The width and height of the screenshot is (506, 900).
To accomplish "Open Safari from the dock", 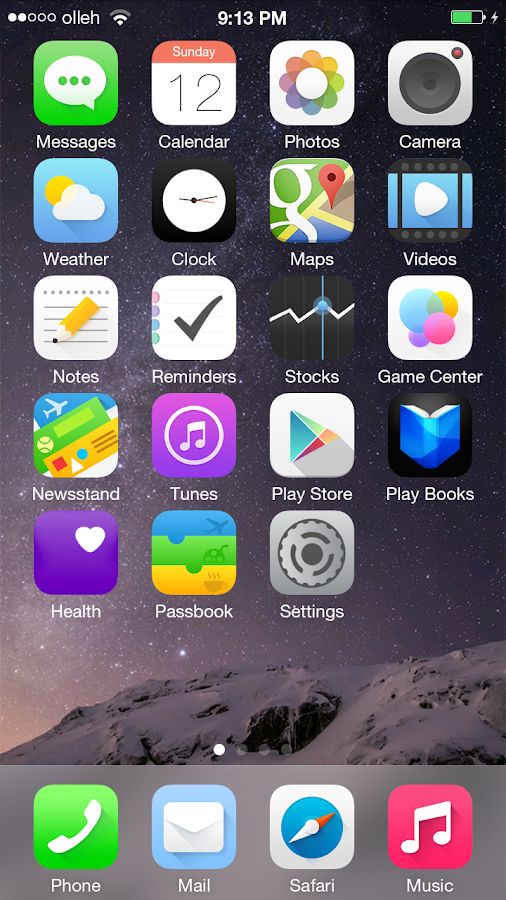I will 312,827.
